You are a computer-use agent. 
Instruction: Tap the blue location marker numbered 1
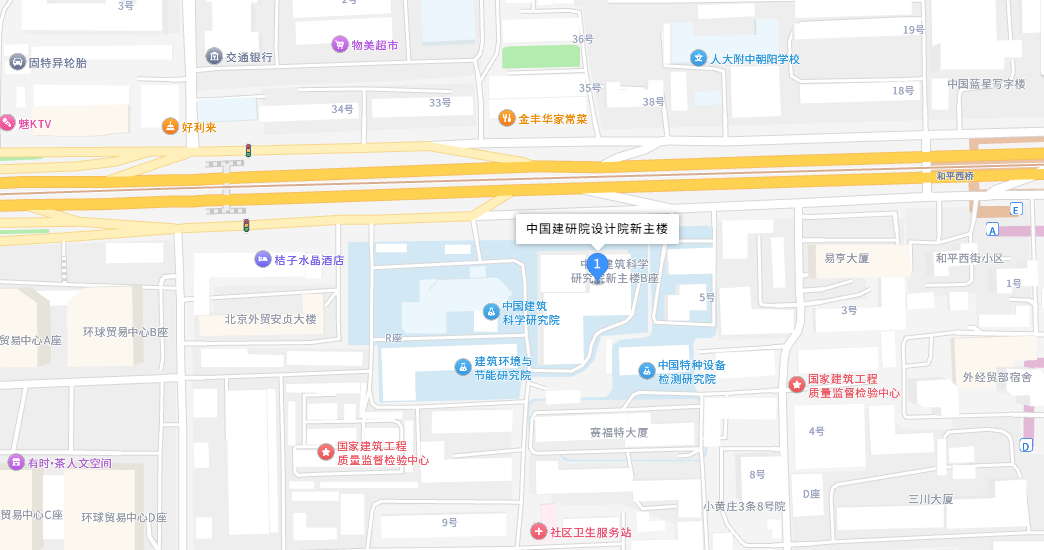coord(597,265)
